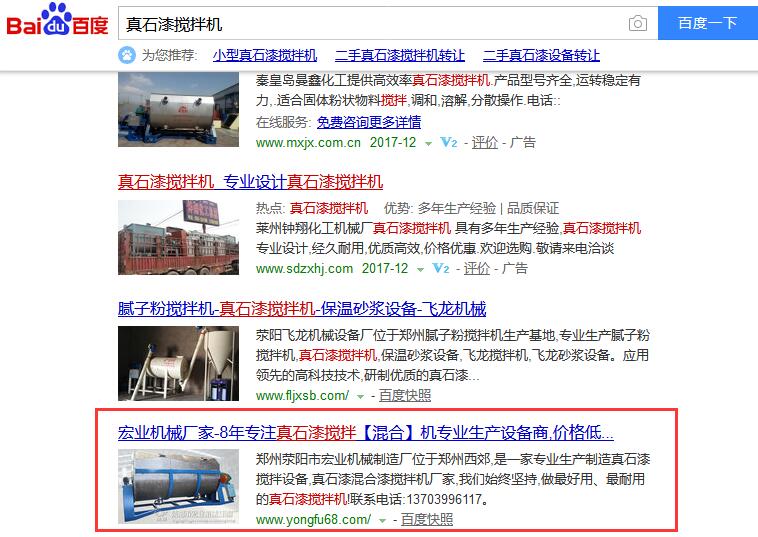
Task: Tap 评价 next to www.sdzxhj.com
Action: click(x=477, y=268)
